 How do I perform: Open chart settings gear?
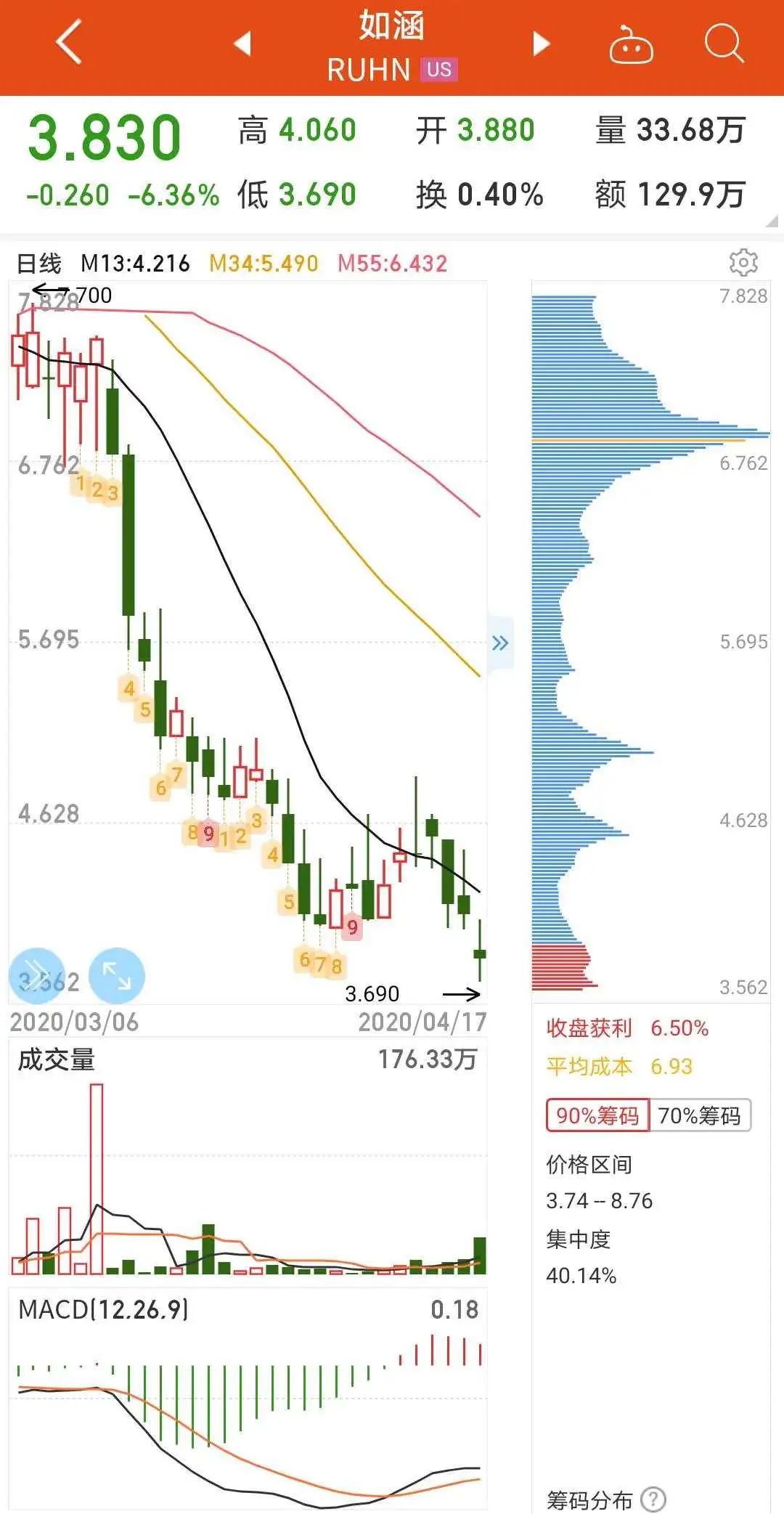click(743, 262)
